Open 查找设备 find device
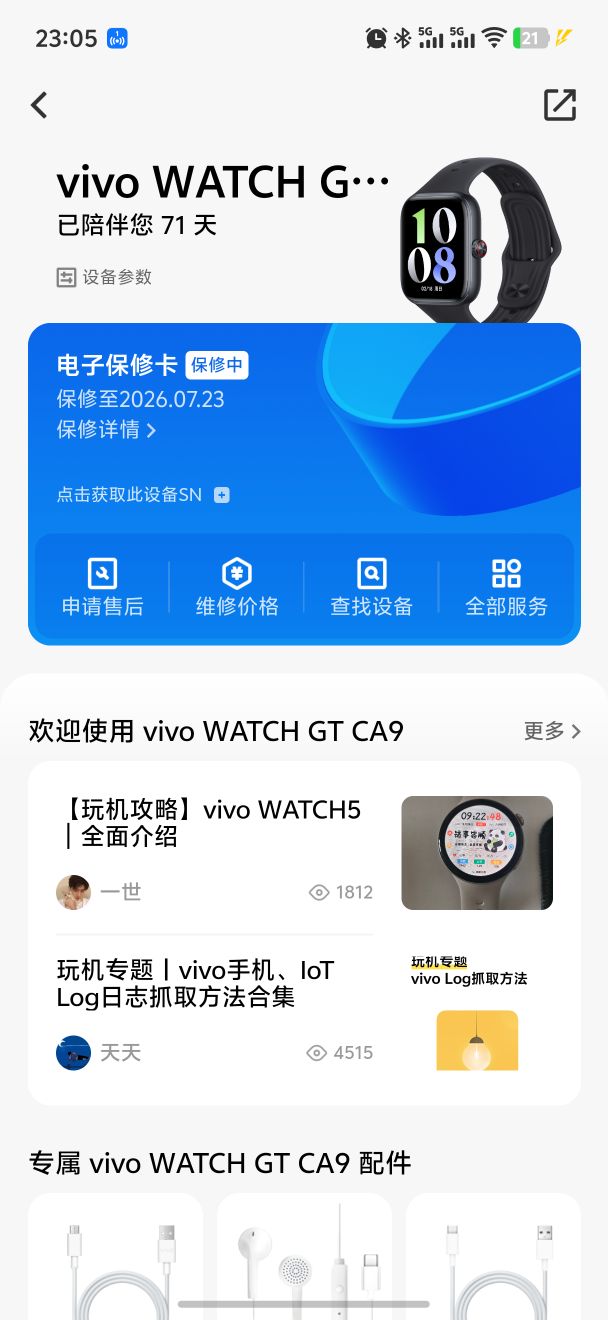The width and height of the screenshot is (608, 1320). [x=371, y=588]
